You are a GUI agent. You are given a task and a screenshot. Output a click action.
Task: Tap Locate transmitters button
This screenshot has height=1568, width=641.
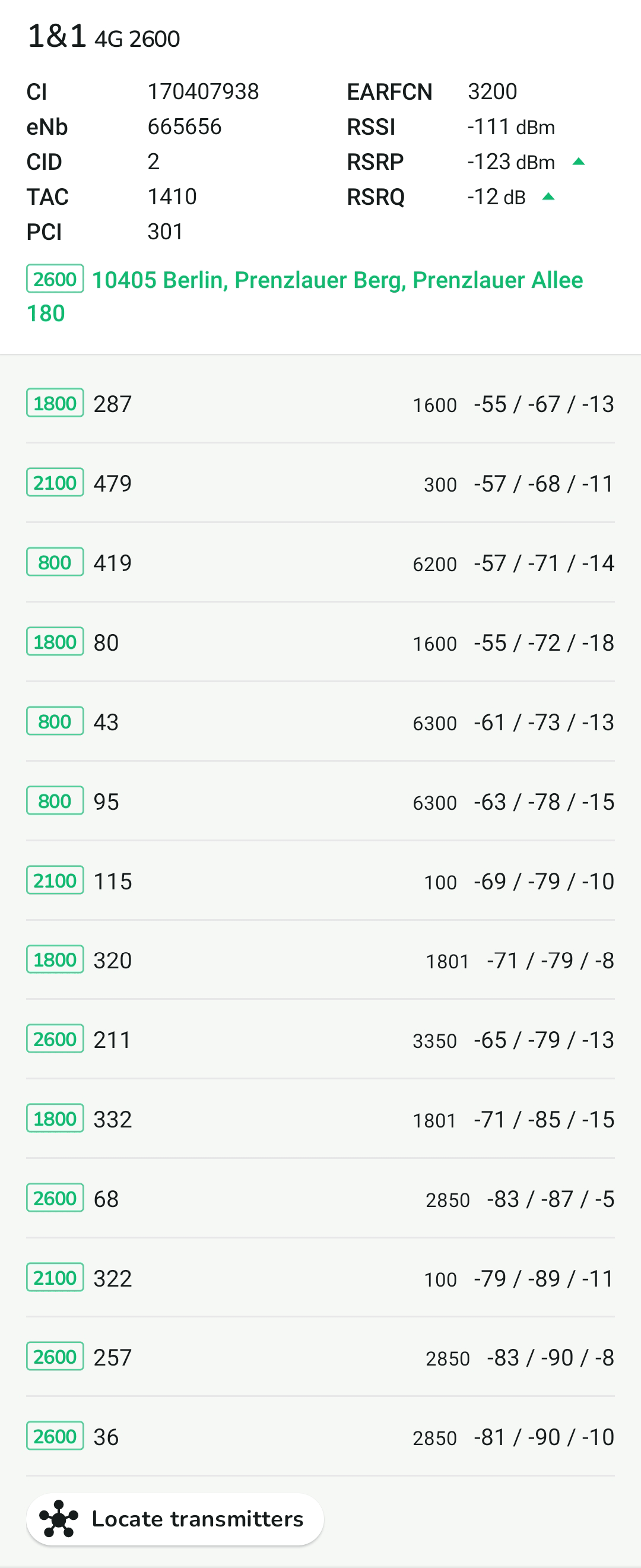(175, 1518)
